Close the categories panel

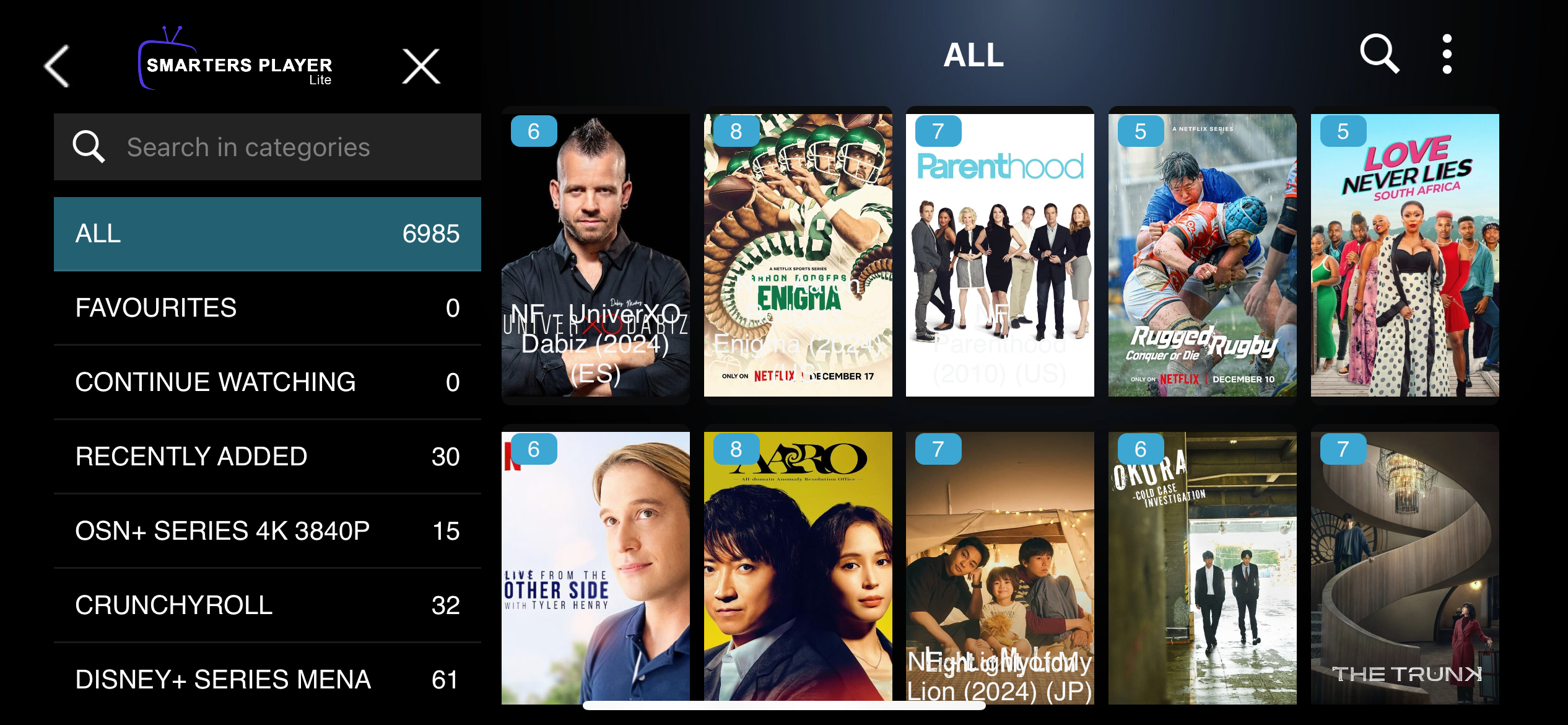421,66
